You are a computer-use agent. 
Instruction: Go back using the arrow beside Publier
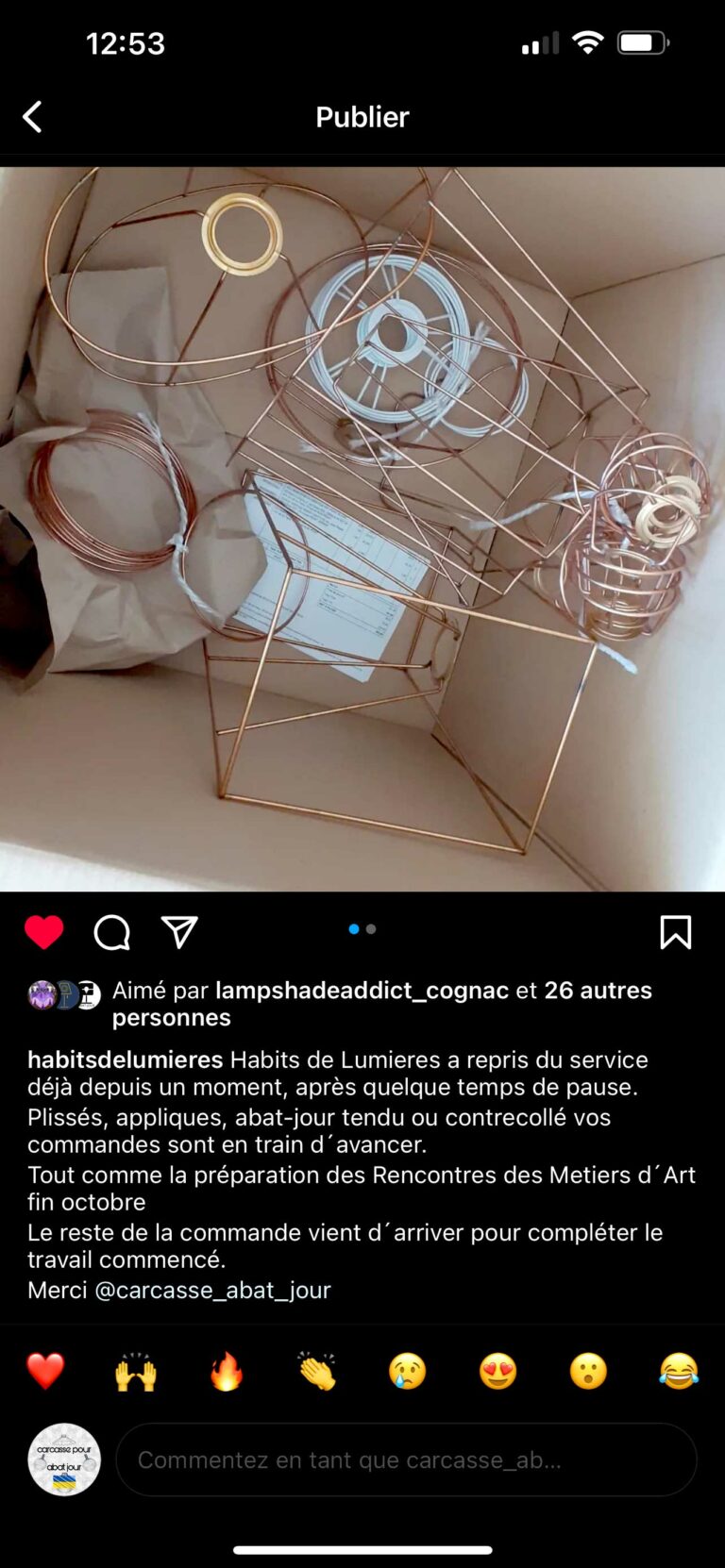[x=32, y=117]
